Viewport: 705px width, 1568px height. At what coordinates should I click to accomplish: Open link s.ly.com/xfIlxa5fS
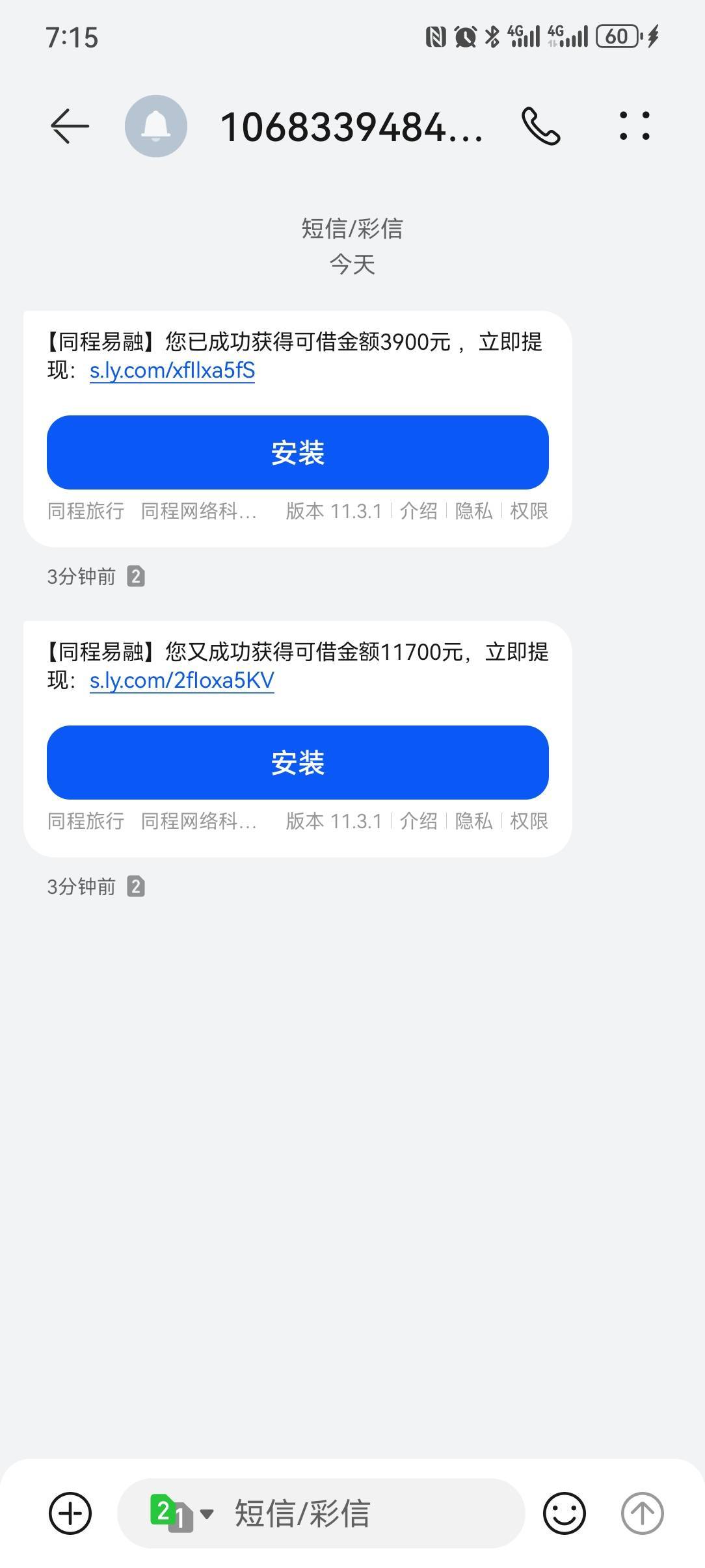tap(172, 371)
